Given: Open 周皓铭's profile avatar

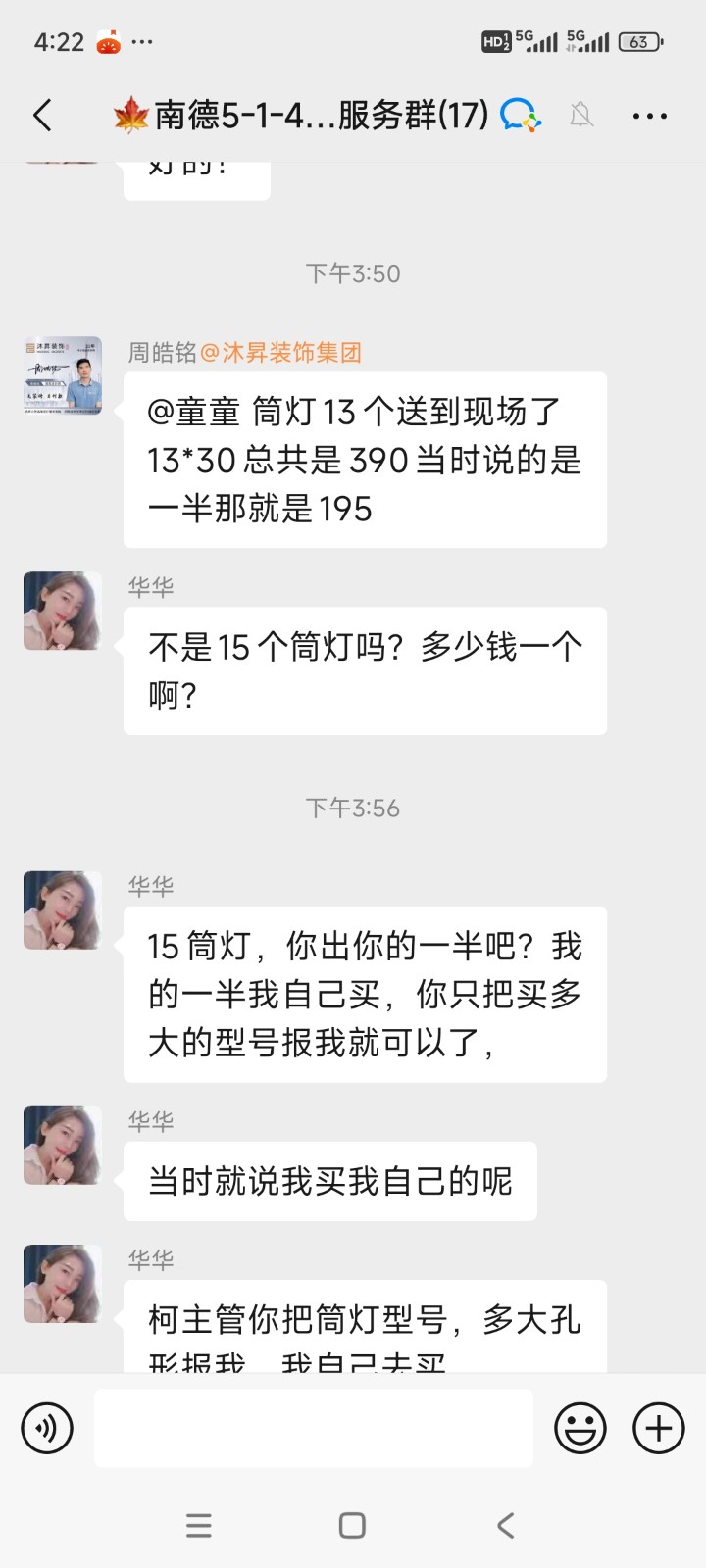Looking at the screenshot, I should coord(63,376).
